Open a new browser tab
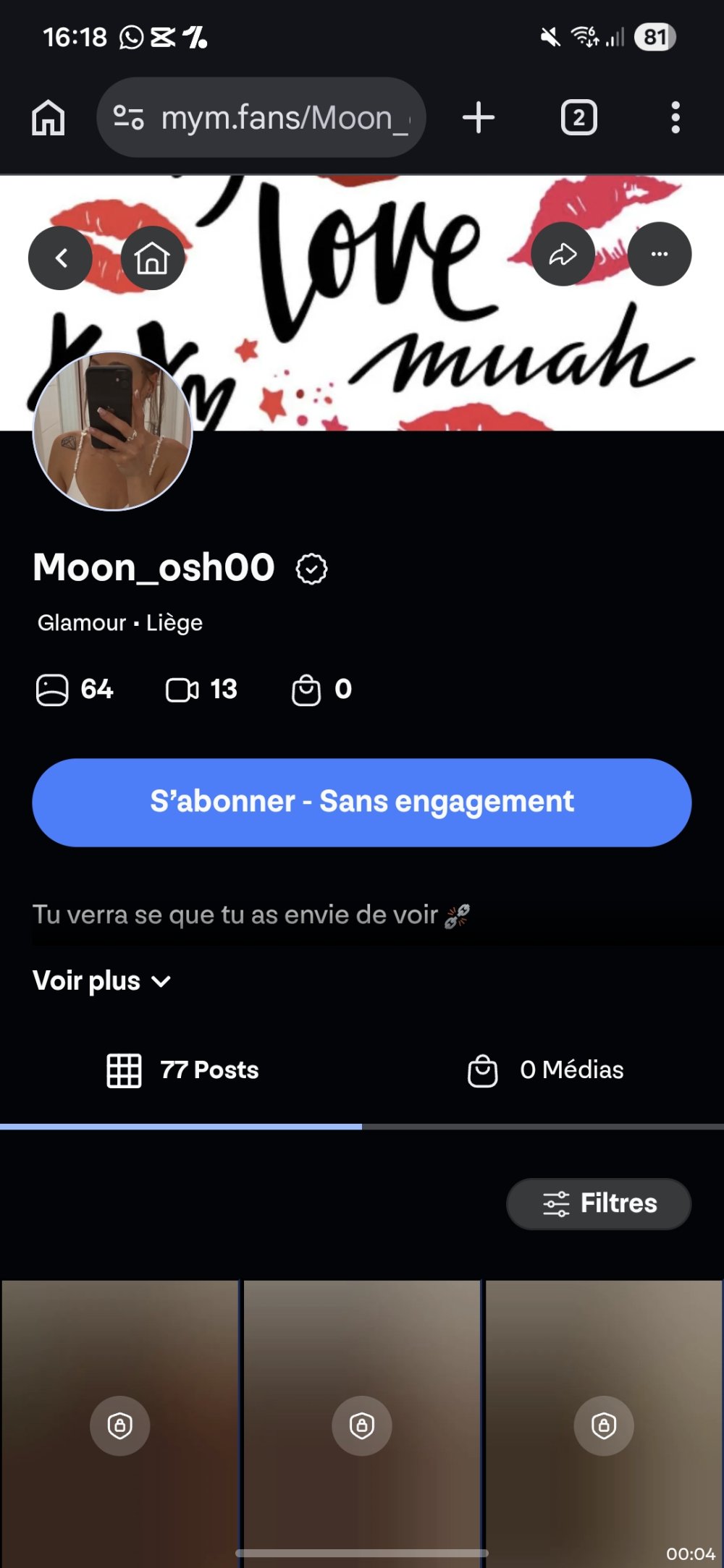Viewport: 724px width, 1568px height. [x=479, y=117]
